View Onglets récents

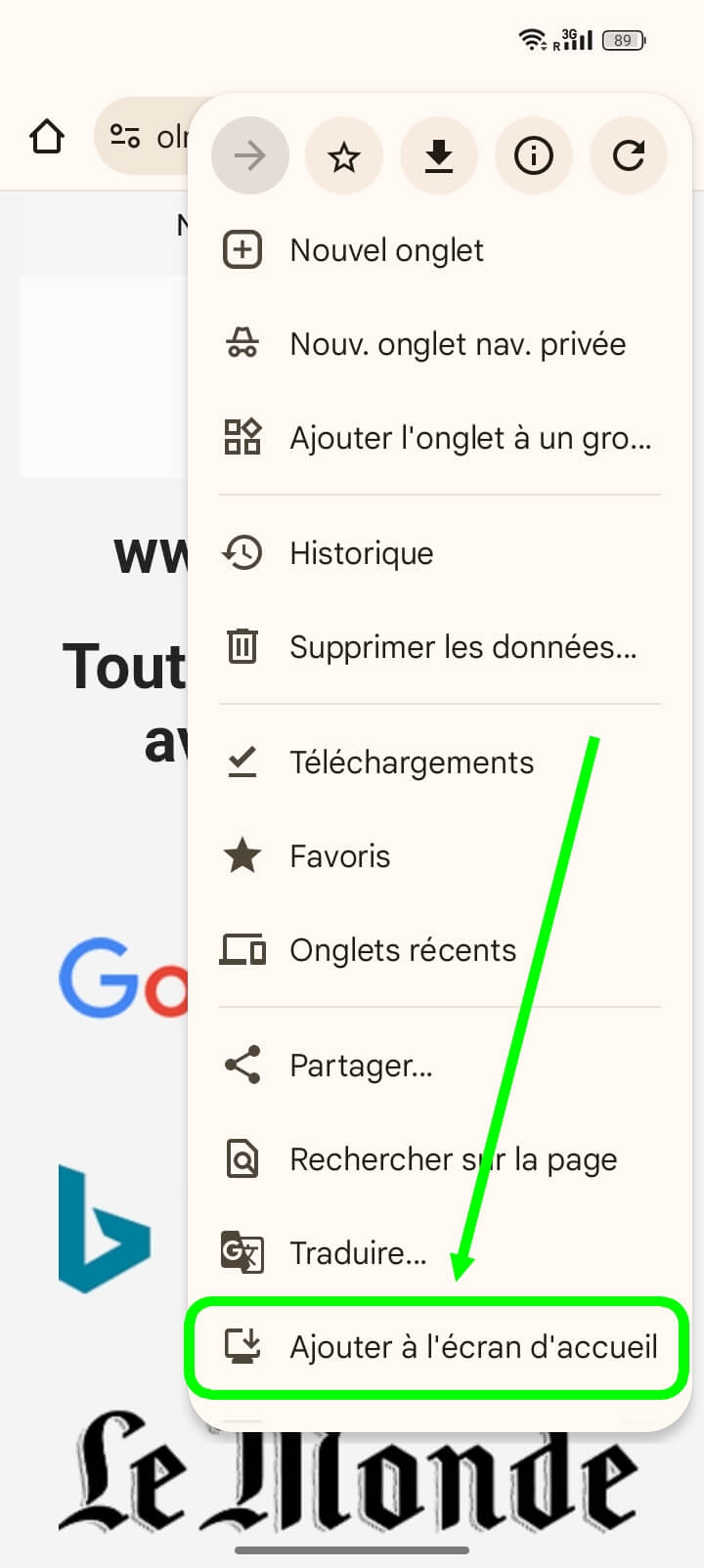[402, 950]
